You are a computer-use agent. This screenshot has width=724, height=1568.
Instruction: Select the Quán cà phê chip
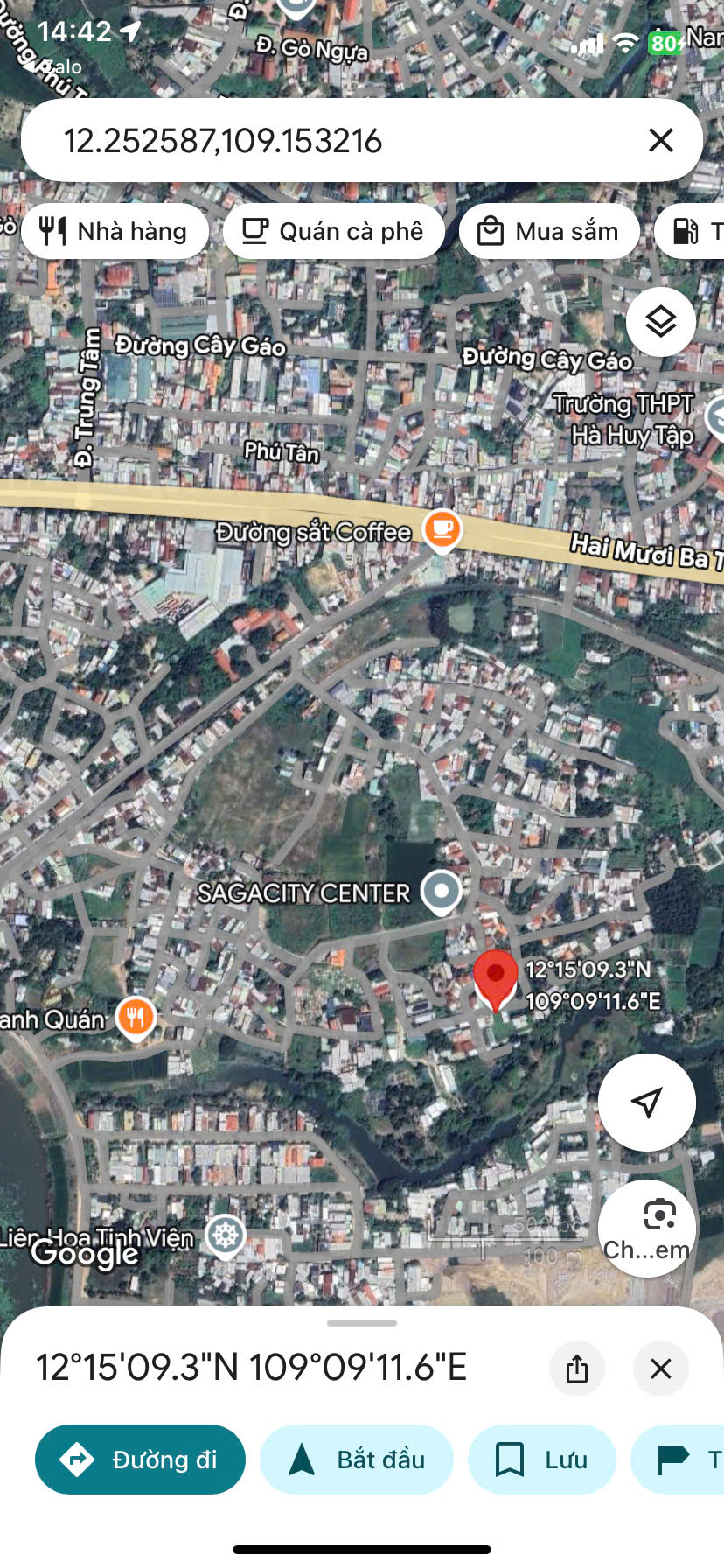click(x=334, y=231)
